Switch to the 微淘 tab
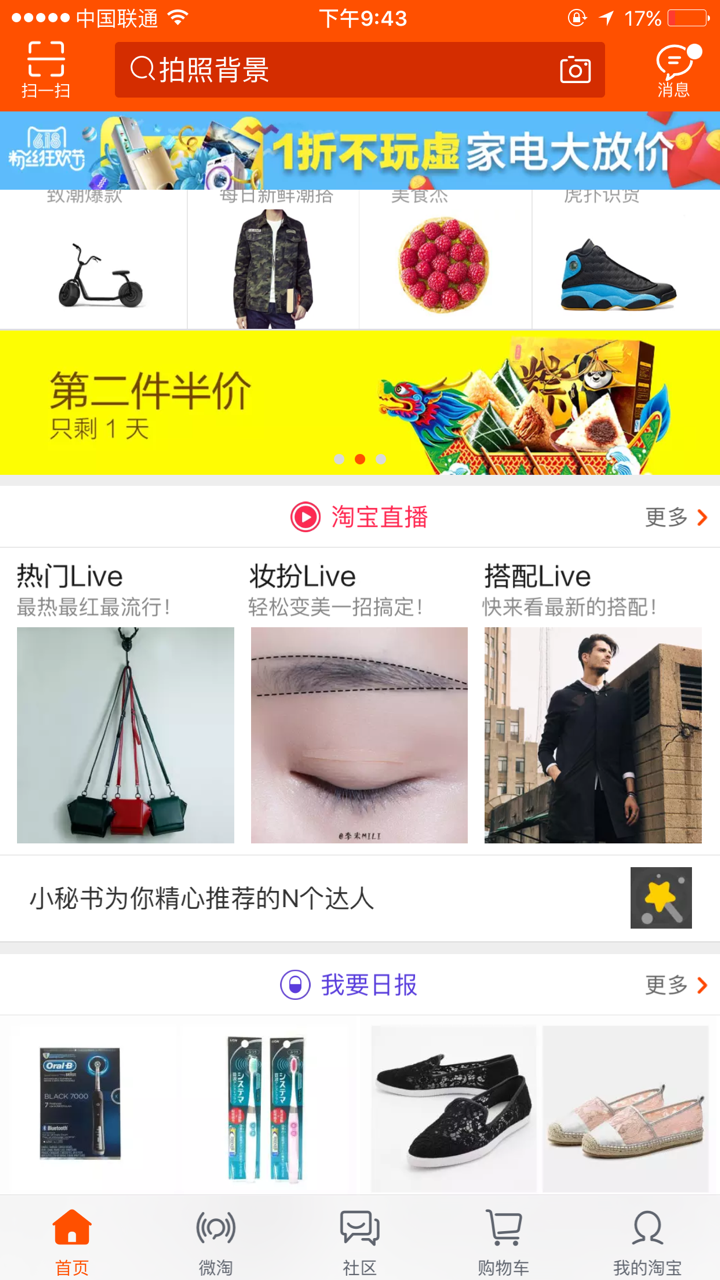 (x=215, y=1240)
